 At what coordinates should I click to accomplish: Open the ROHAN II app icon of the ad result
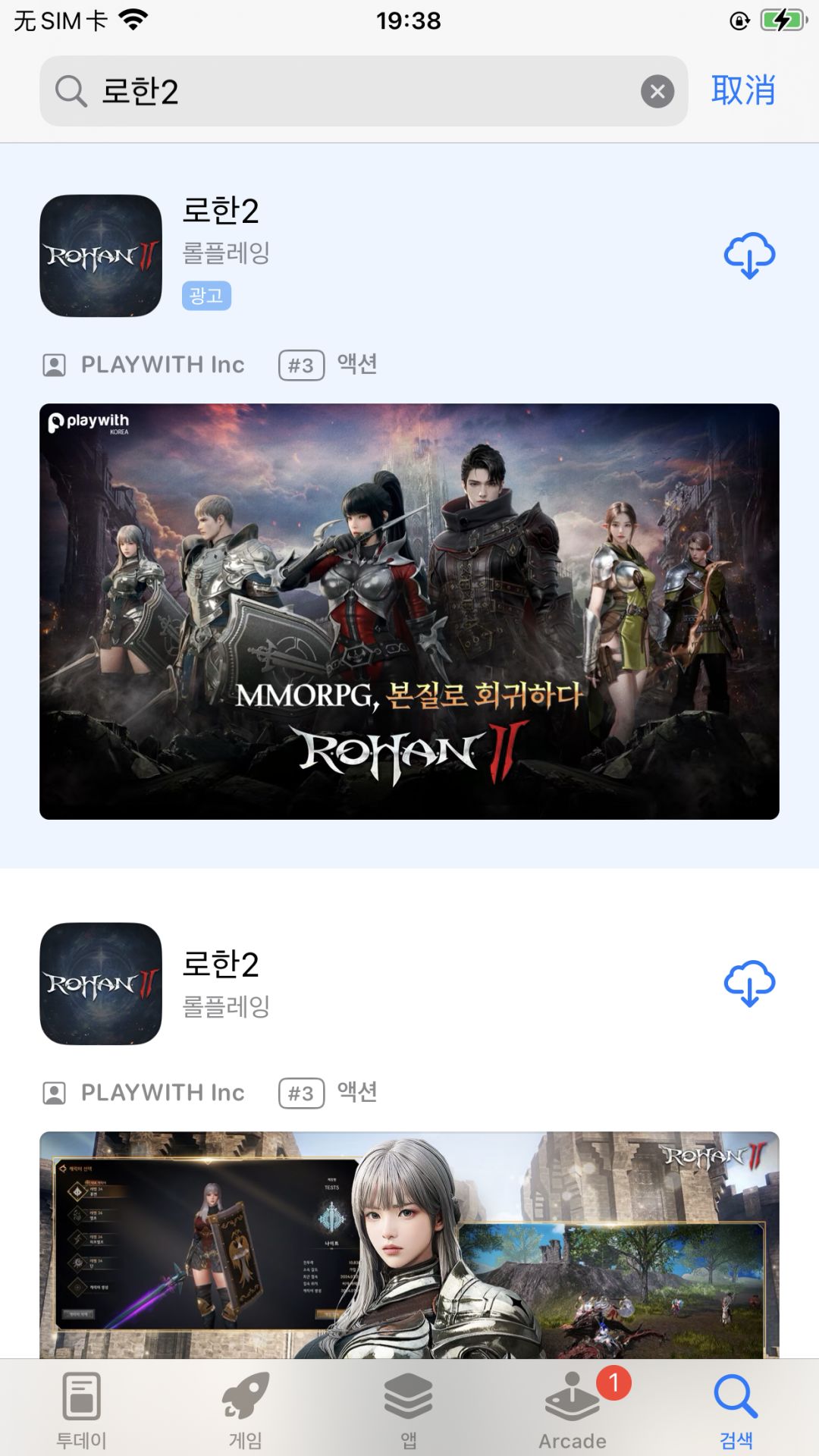(x=101, y=254)
